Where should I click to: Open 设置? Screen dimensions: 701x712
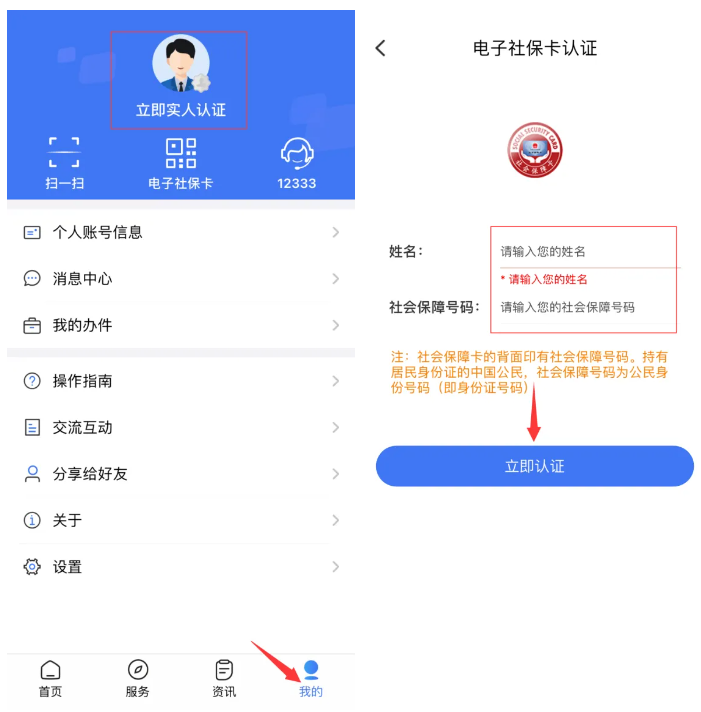[x=180, y=567]
